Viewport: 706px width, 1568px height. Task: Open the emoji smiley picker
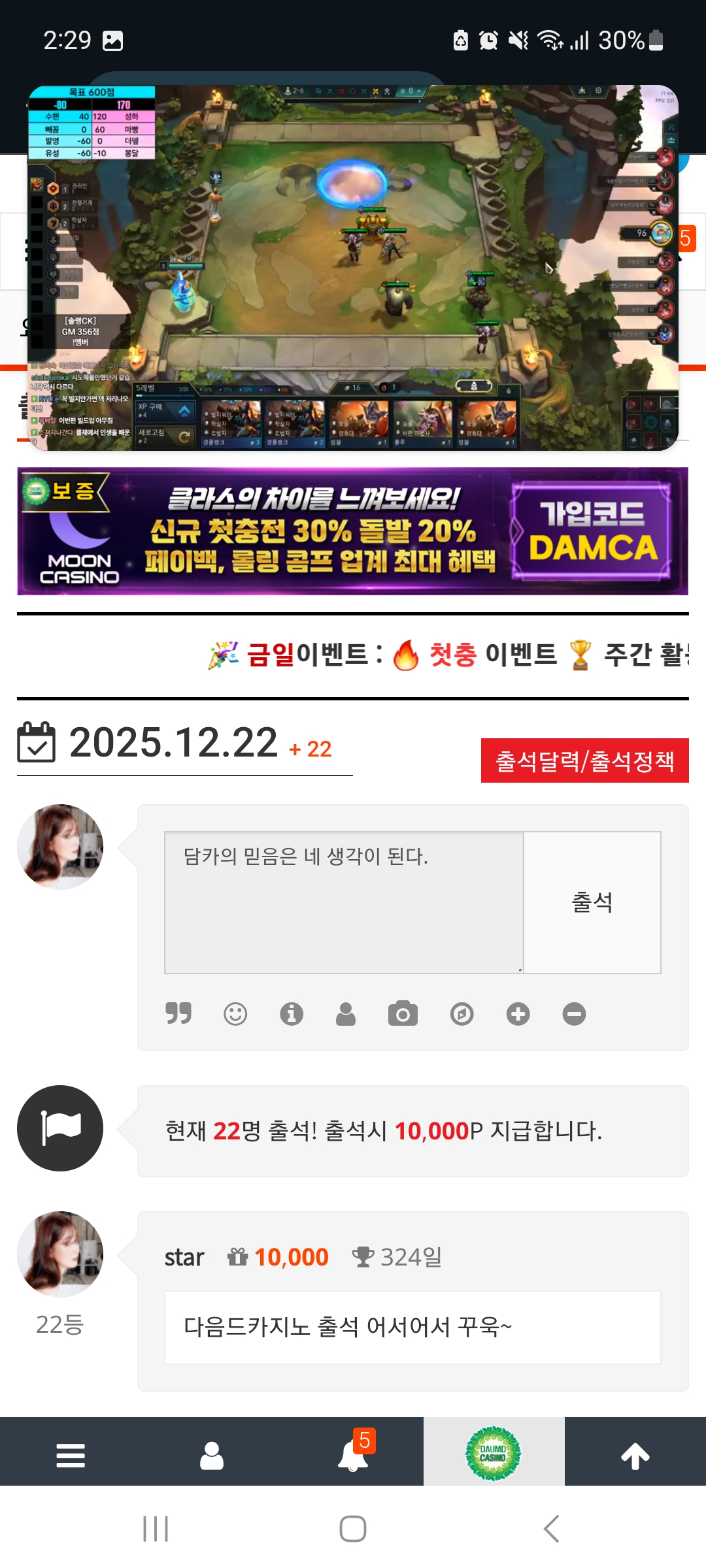pyautogui.click(x=235, y=1014)
